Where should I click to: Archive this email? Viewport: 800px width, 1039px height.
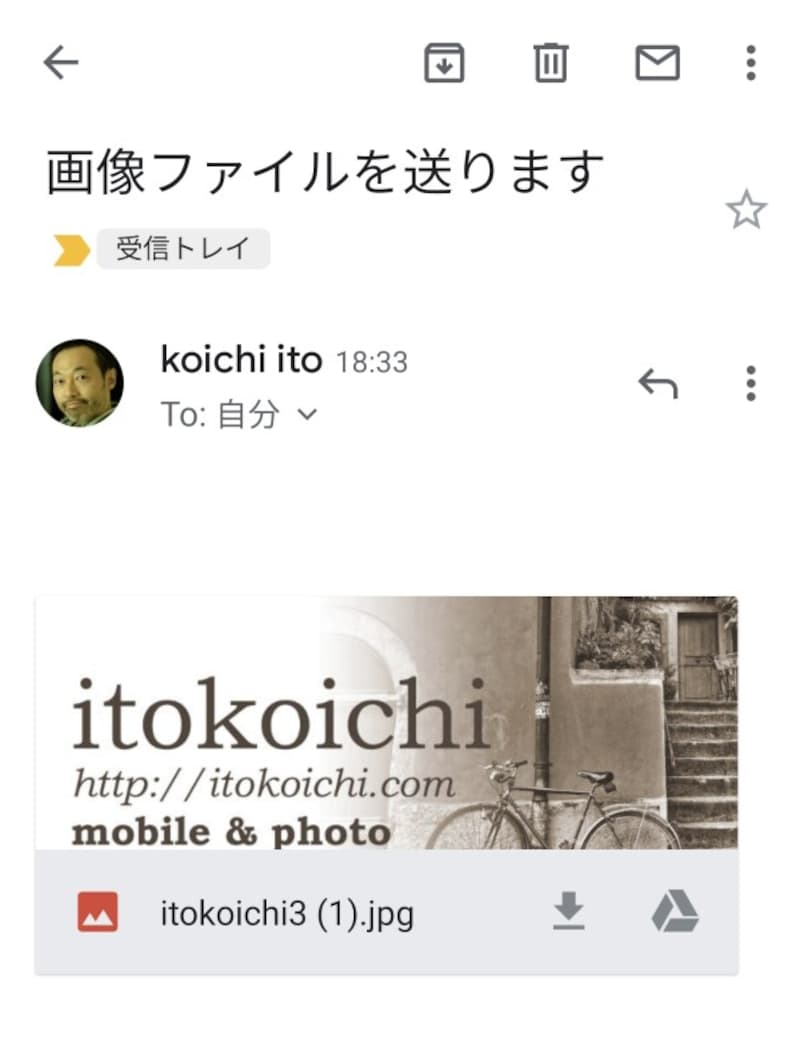point(445,64)
